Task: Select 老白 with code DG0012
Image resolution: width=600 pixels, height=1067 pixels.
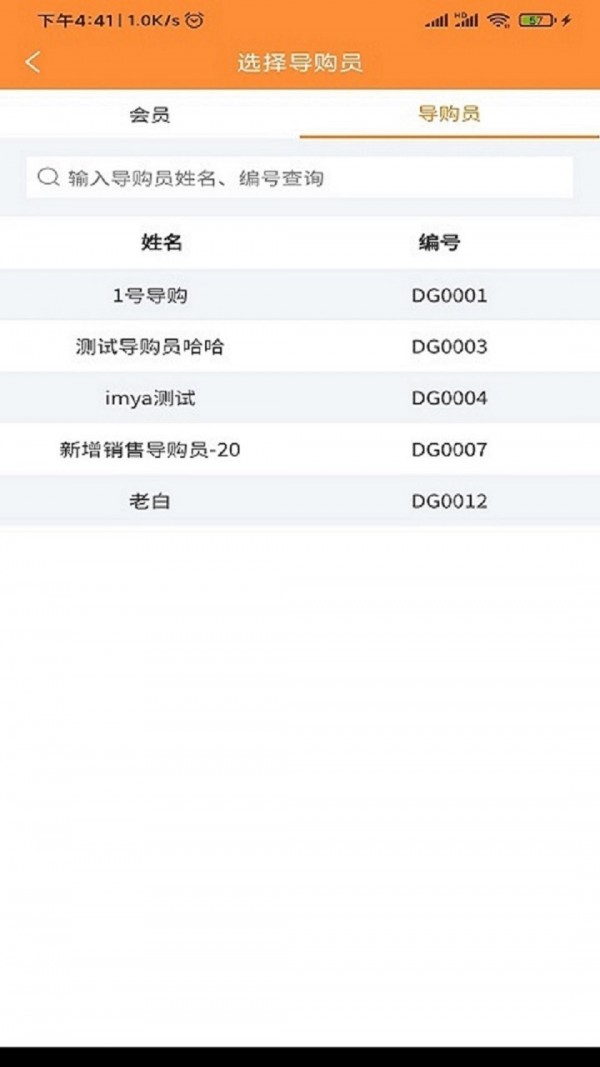Action: tap(300, 502)
